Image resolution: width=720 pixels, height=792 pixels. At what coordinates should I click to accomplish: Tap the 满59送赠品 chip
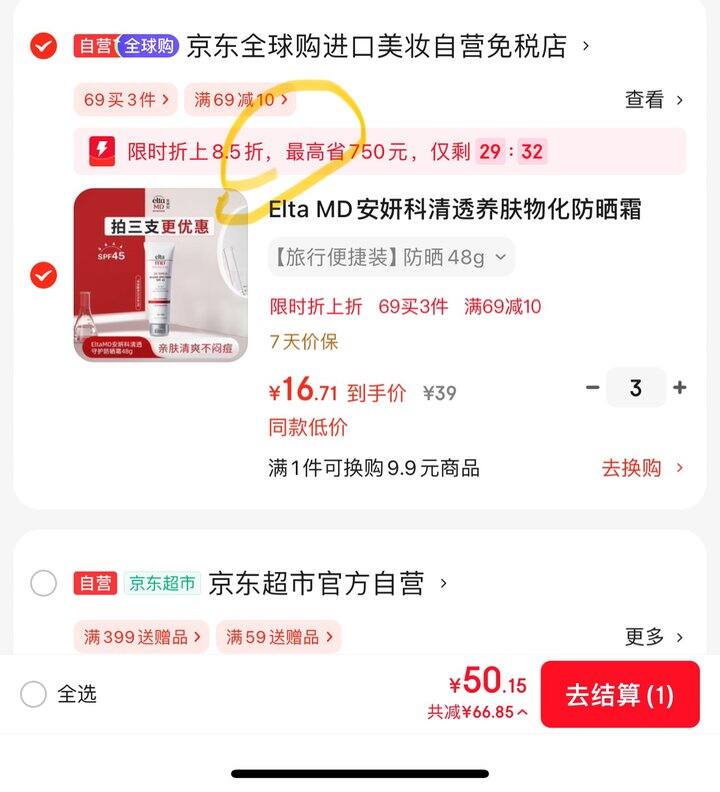[x=278, y=637]
